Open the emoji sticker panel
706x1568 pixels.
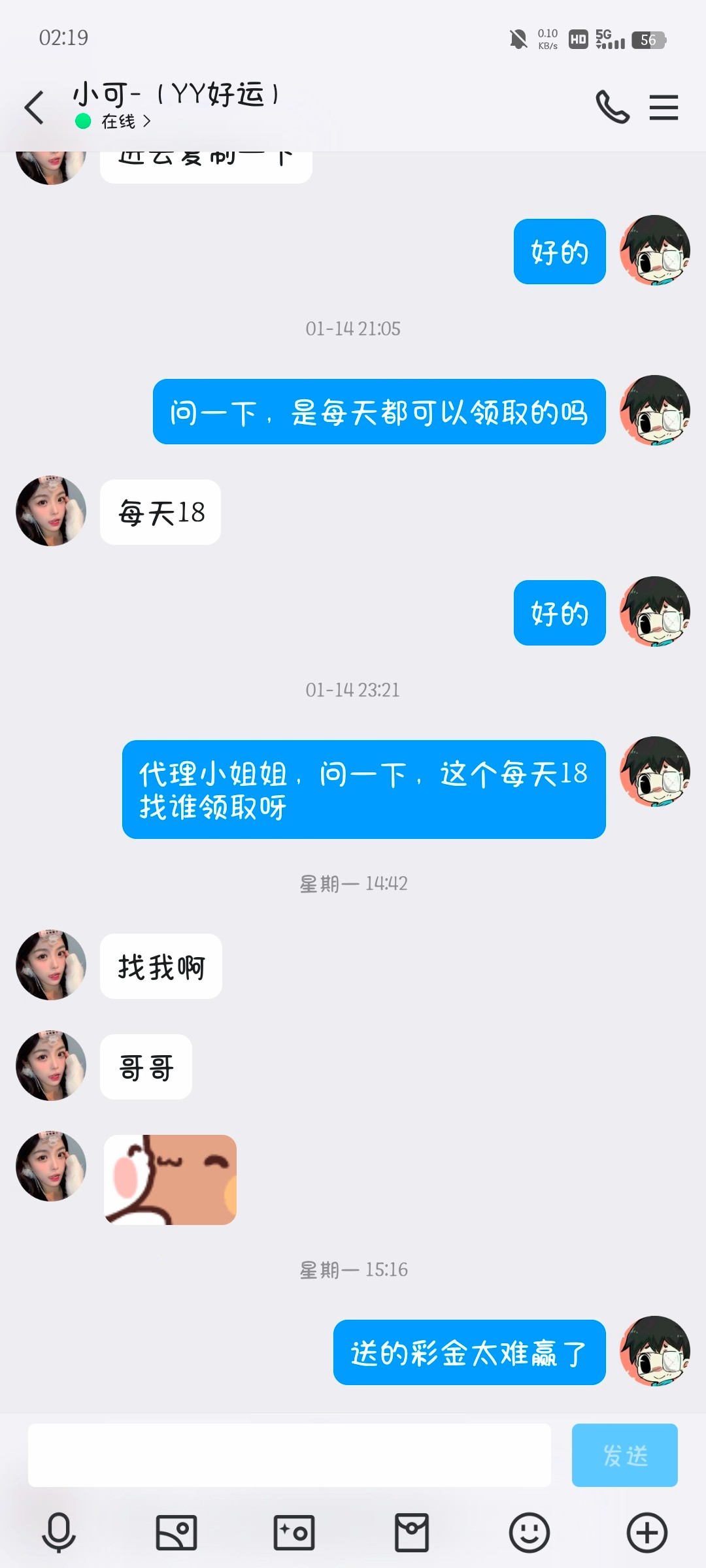coord(529,1532)
